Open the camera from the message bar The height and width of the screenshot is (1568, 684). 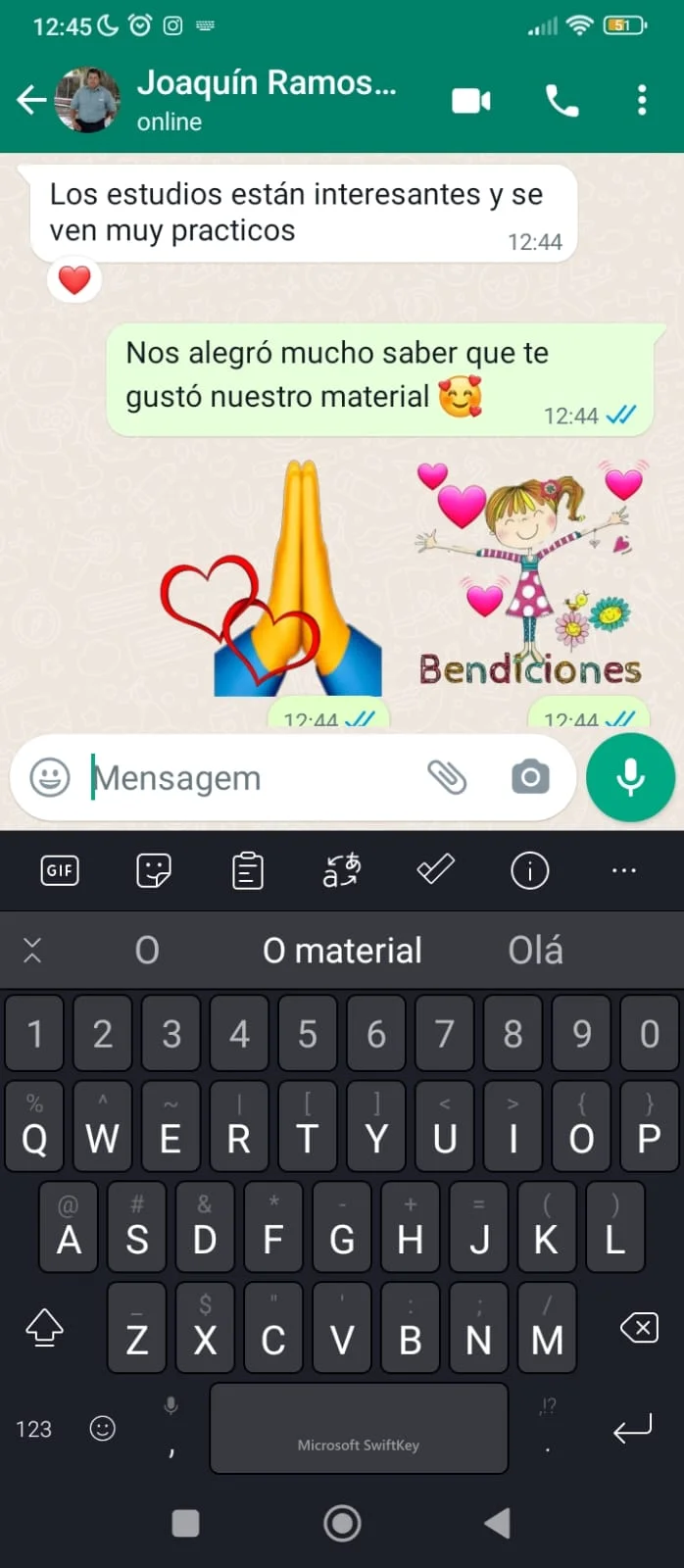(x=530, y=777)
